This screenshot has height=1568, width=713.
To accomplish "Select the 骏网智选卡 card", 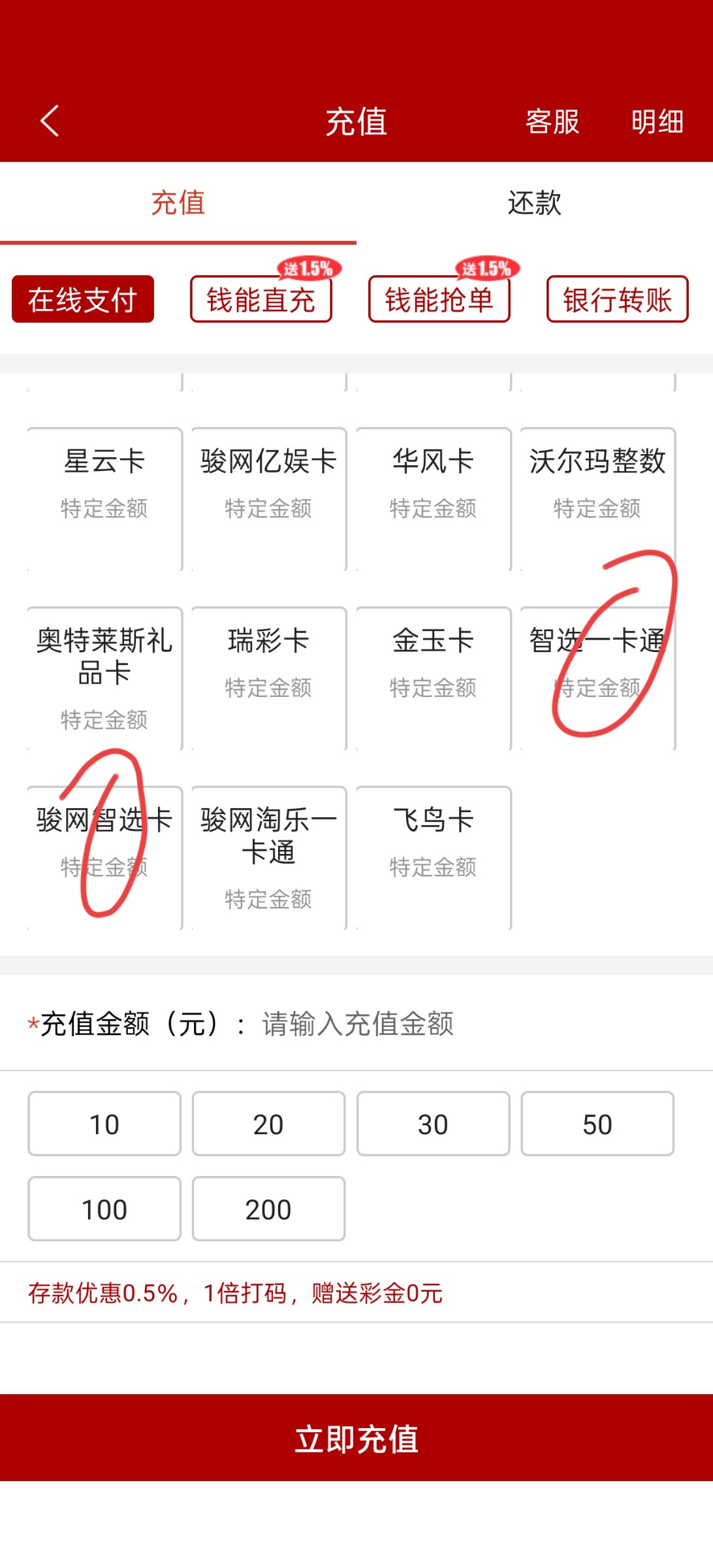I will 104,858.
